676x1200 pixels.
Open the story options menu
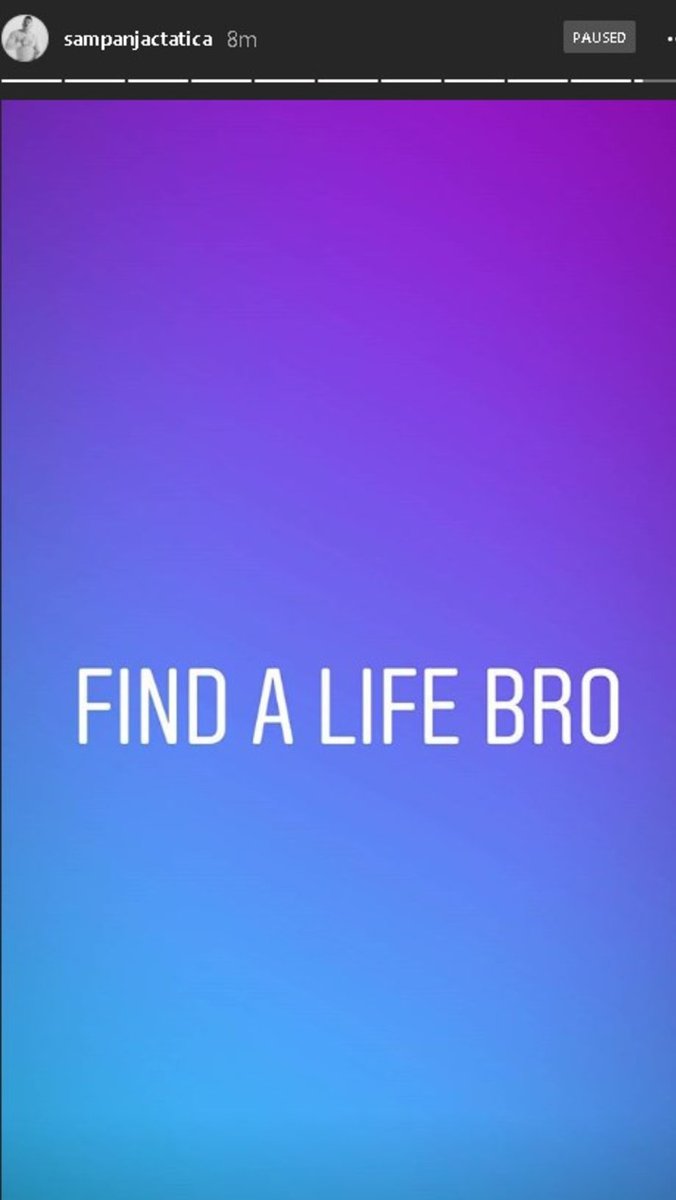tap(669, 39)
